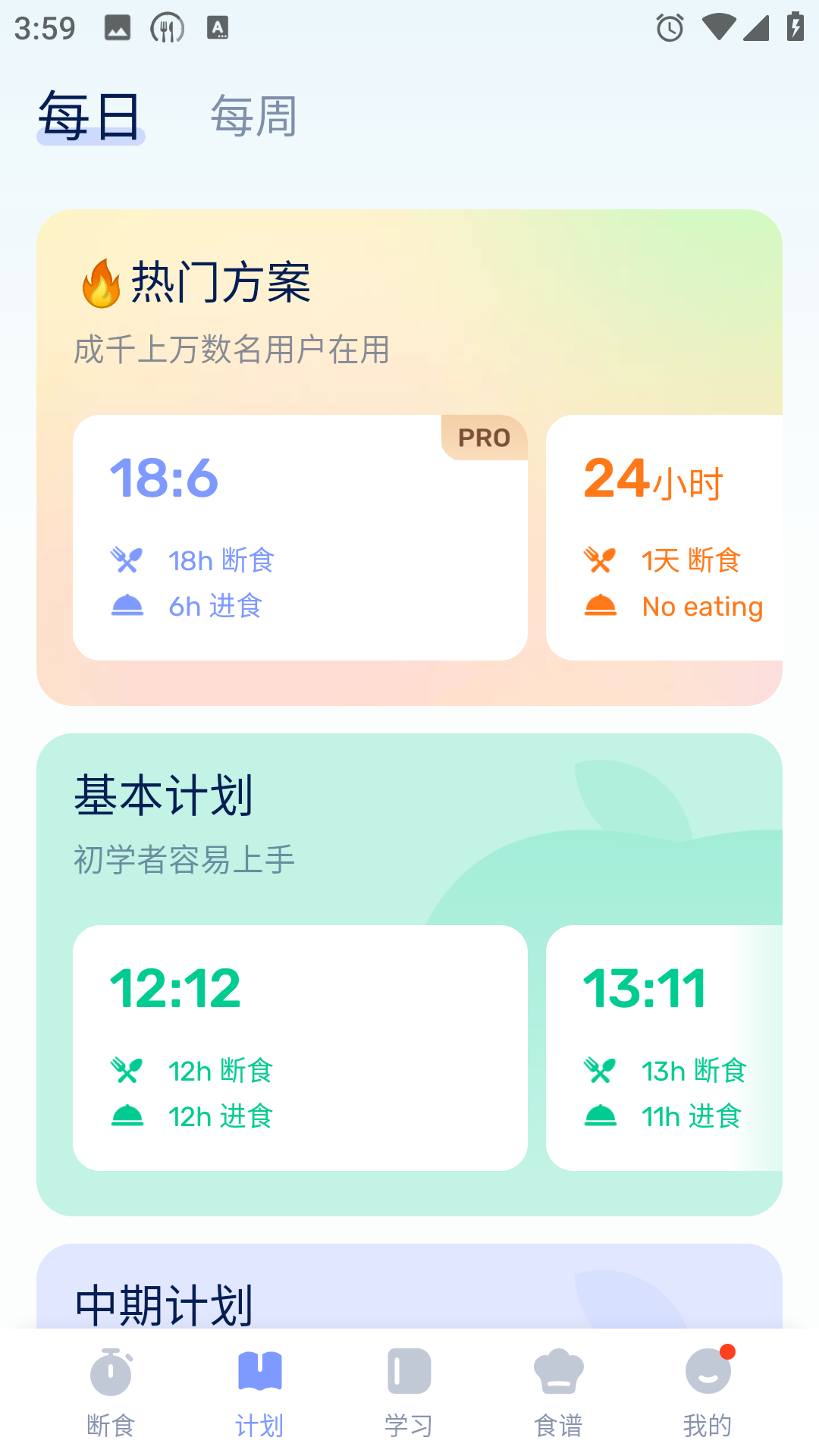The height and width of the screenshot is (1456, 819).
Task: Choose the 13:11 basic plan
Action: 664,1047
